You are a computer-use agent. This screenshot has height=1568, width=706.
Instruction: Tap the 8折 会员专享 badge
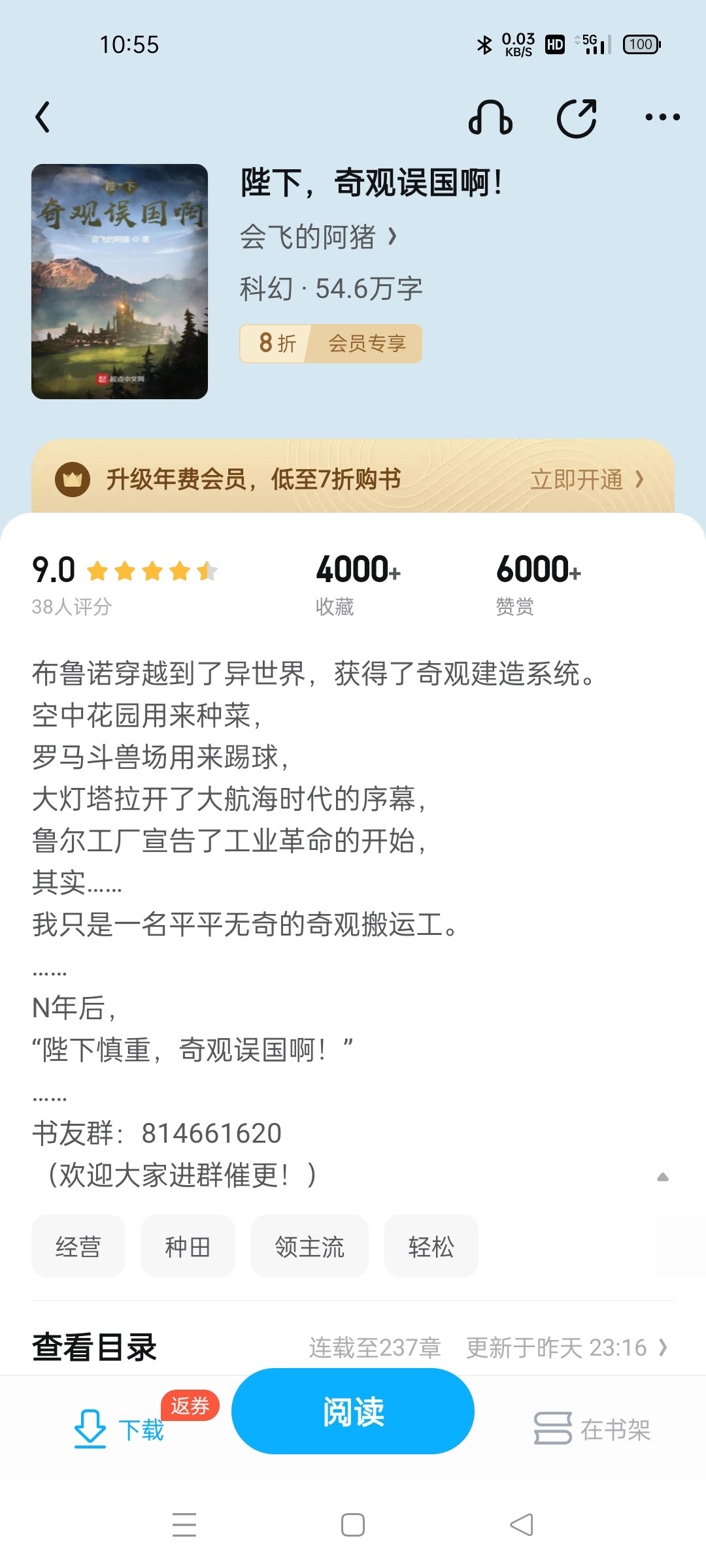(331, 344)
